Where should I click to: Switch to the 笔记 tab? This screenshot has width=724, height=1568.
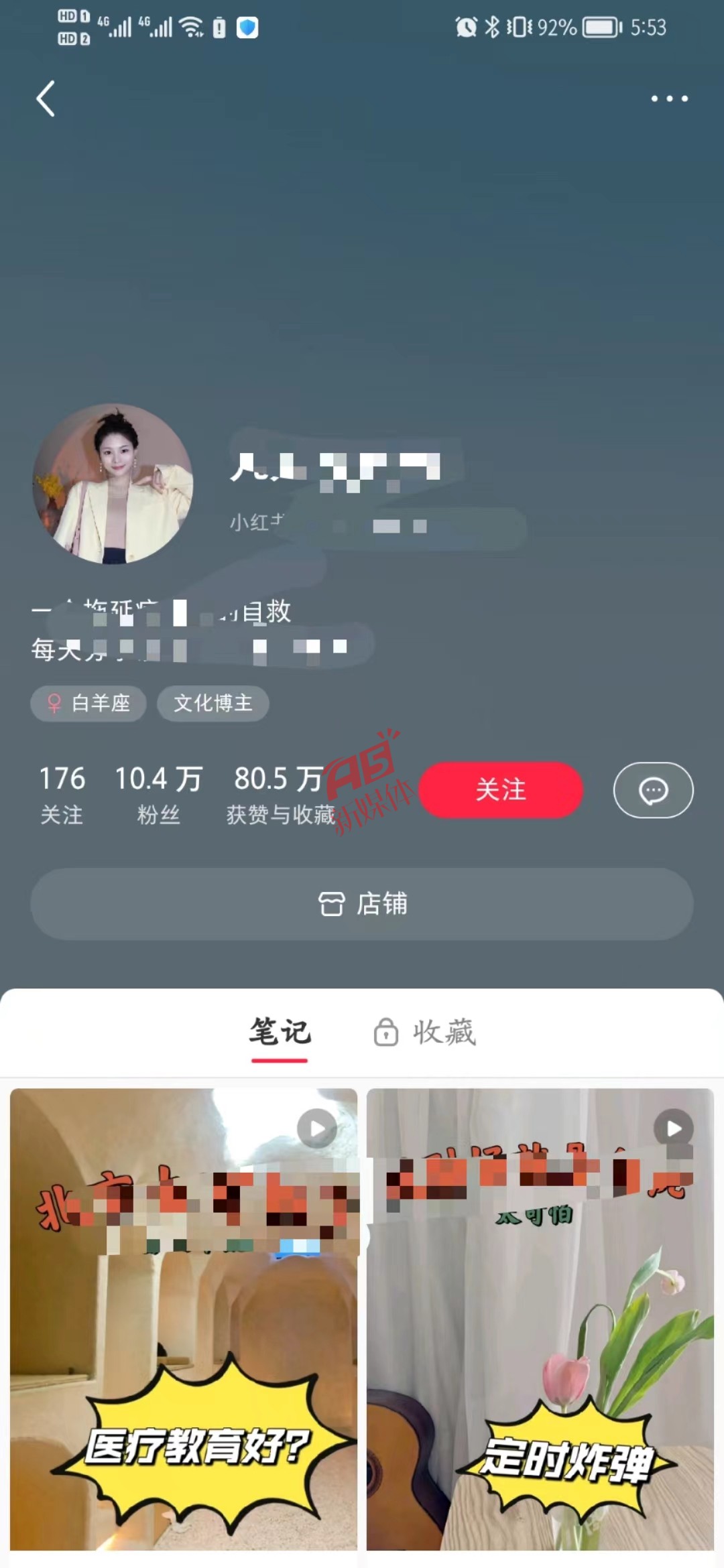point(280,1032)
